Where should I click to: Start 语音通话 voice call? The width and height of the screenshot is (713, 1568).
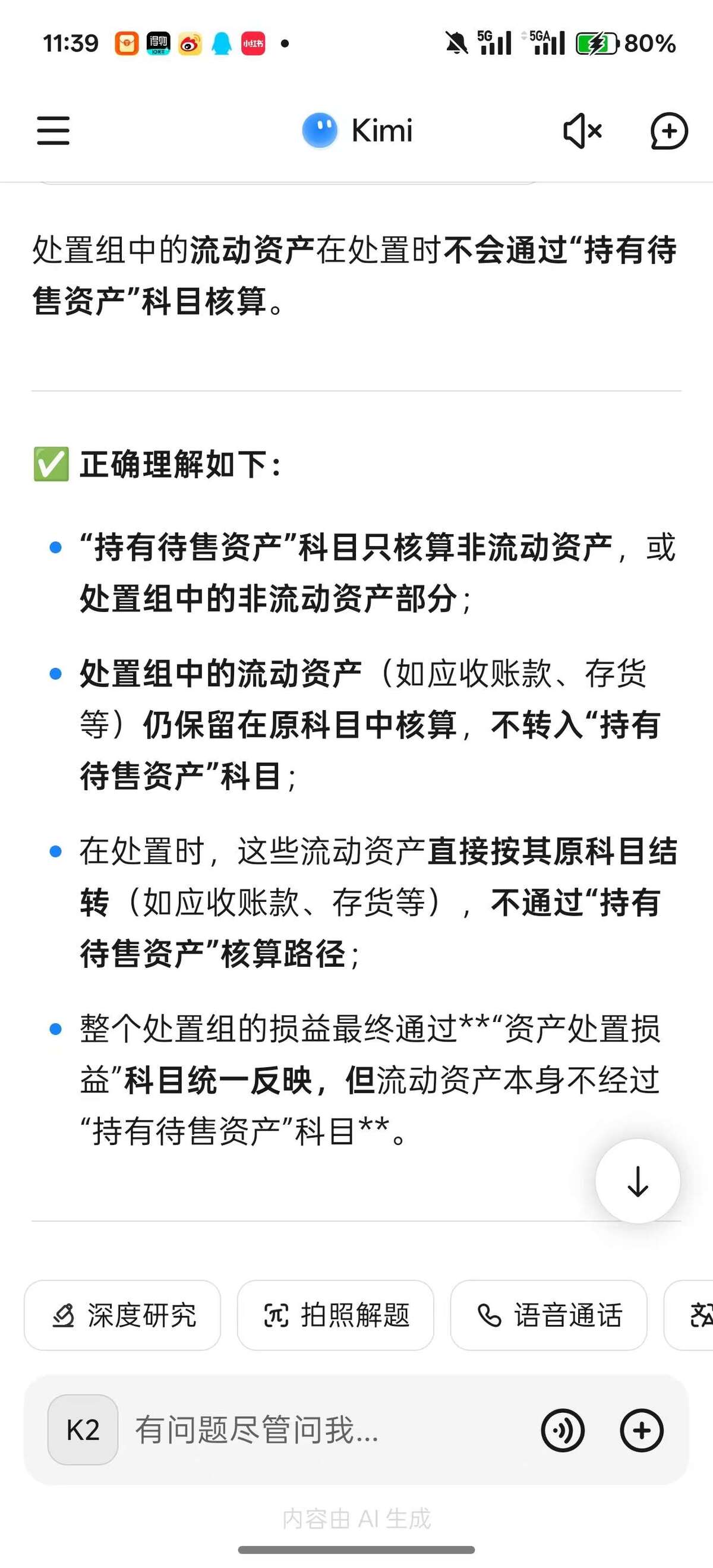tap(548, 1315)
